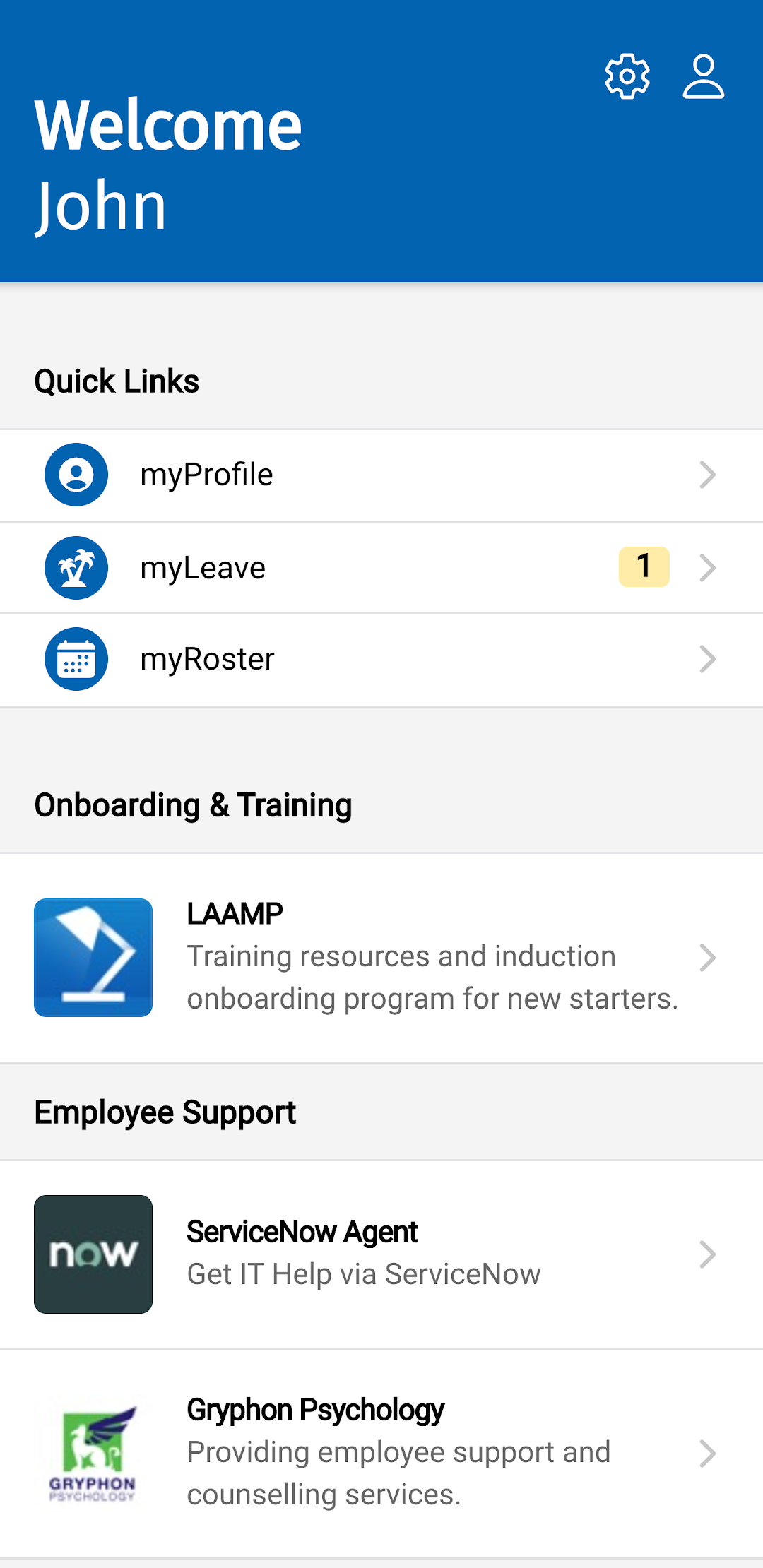This screenshot has height=1568, width=763.
Task: Open ServiceNow Agent for IT help
Action: click(x=381, y=1254)
